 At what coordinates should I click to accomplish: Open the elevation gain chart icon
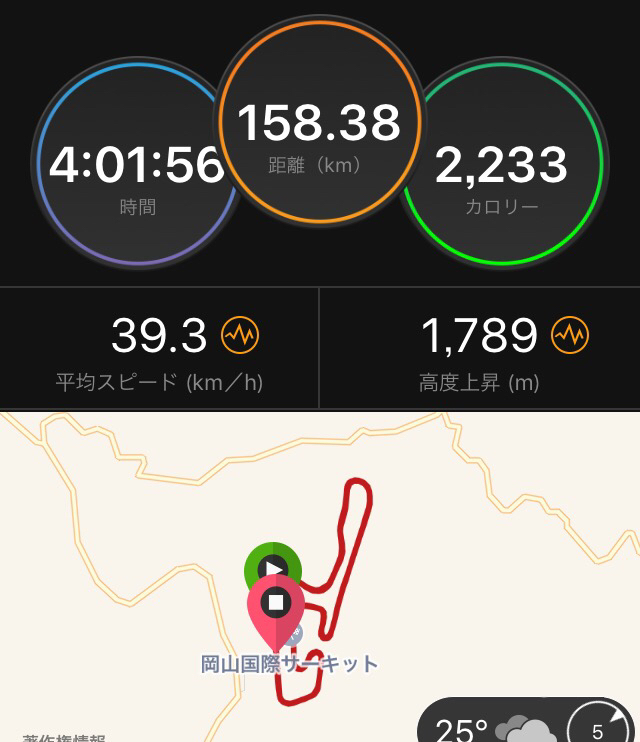(x=568, y=336)
